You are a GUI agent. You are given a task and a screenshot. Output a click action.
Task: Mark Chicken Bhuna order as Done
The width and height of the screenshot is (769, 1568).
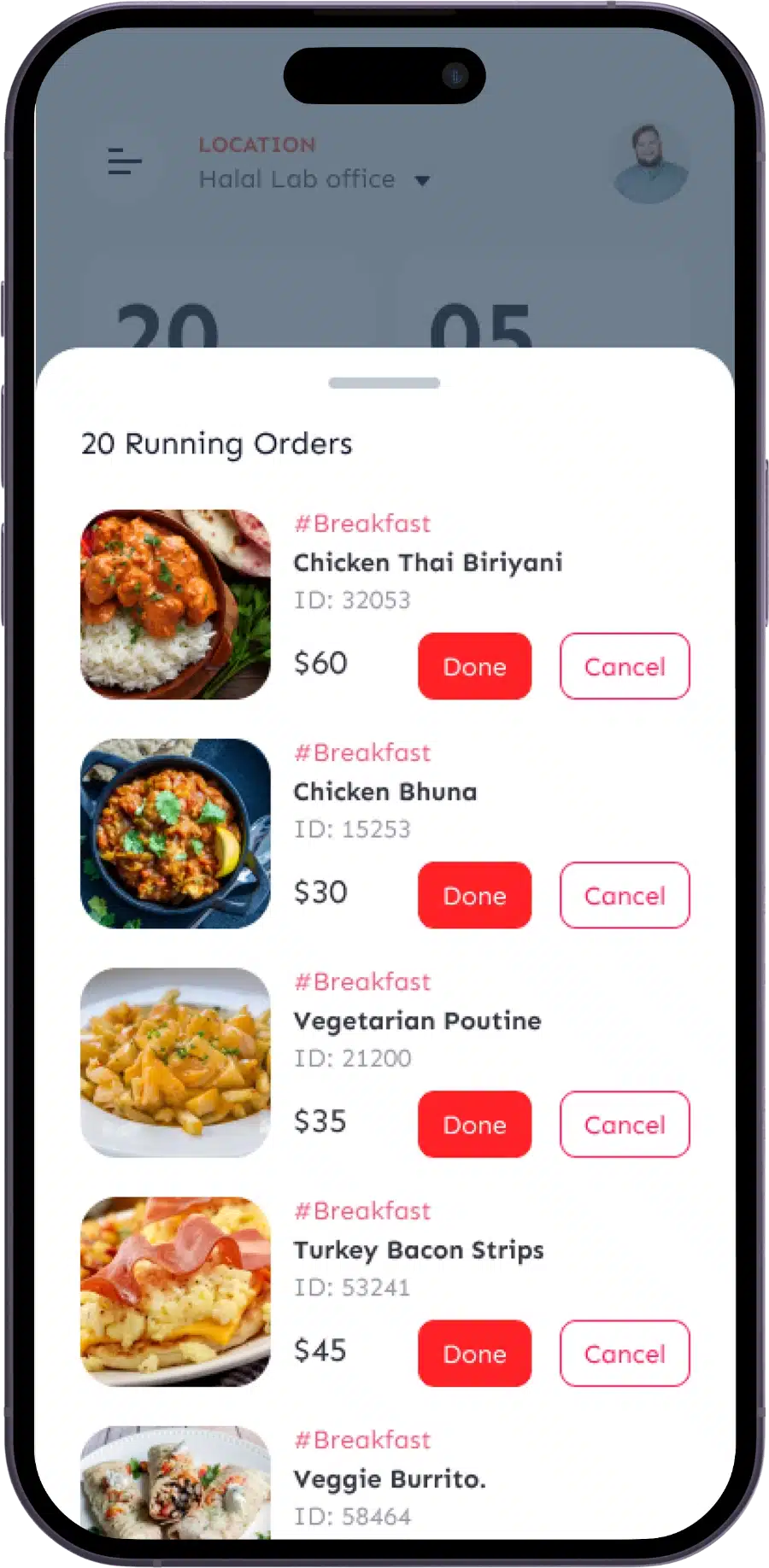click(474, 895)
